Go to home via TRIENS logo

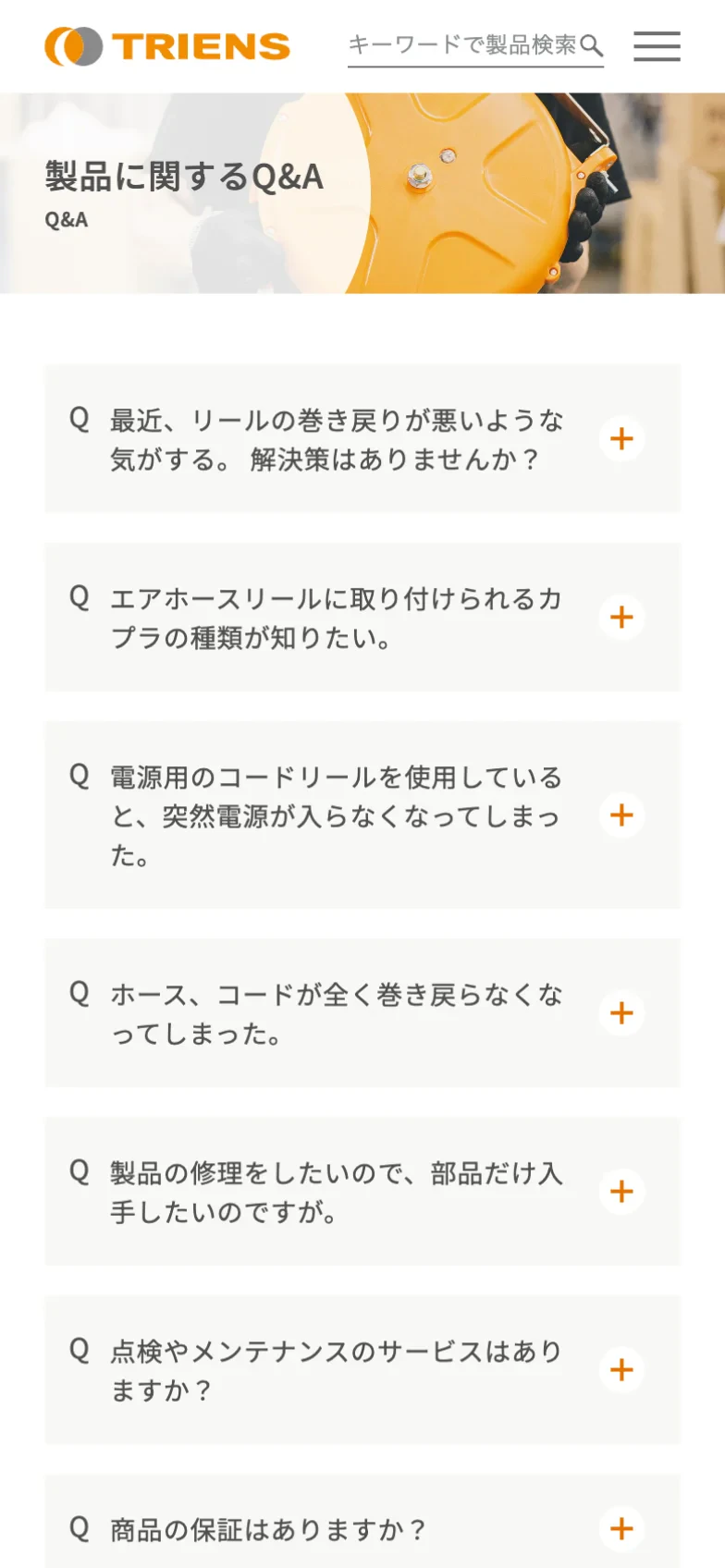pyautogui.click(x=167, y=46)
